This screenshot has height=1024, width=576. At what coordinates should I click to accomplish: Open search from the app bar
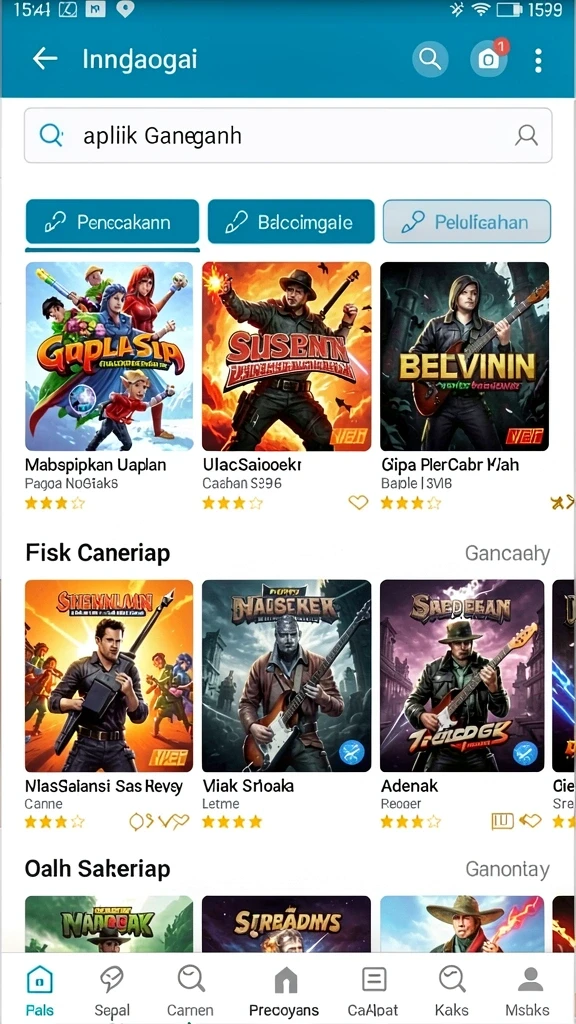[430, 59]
